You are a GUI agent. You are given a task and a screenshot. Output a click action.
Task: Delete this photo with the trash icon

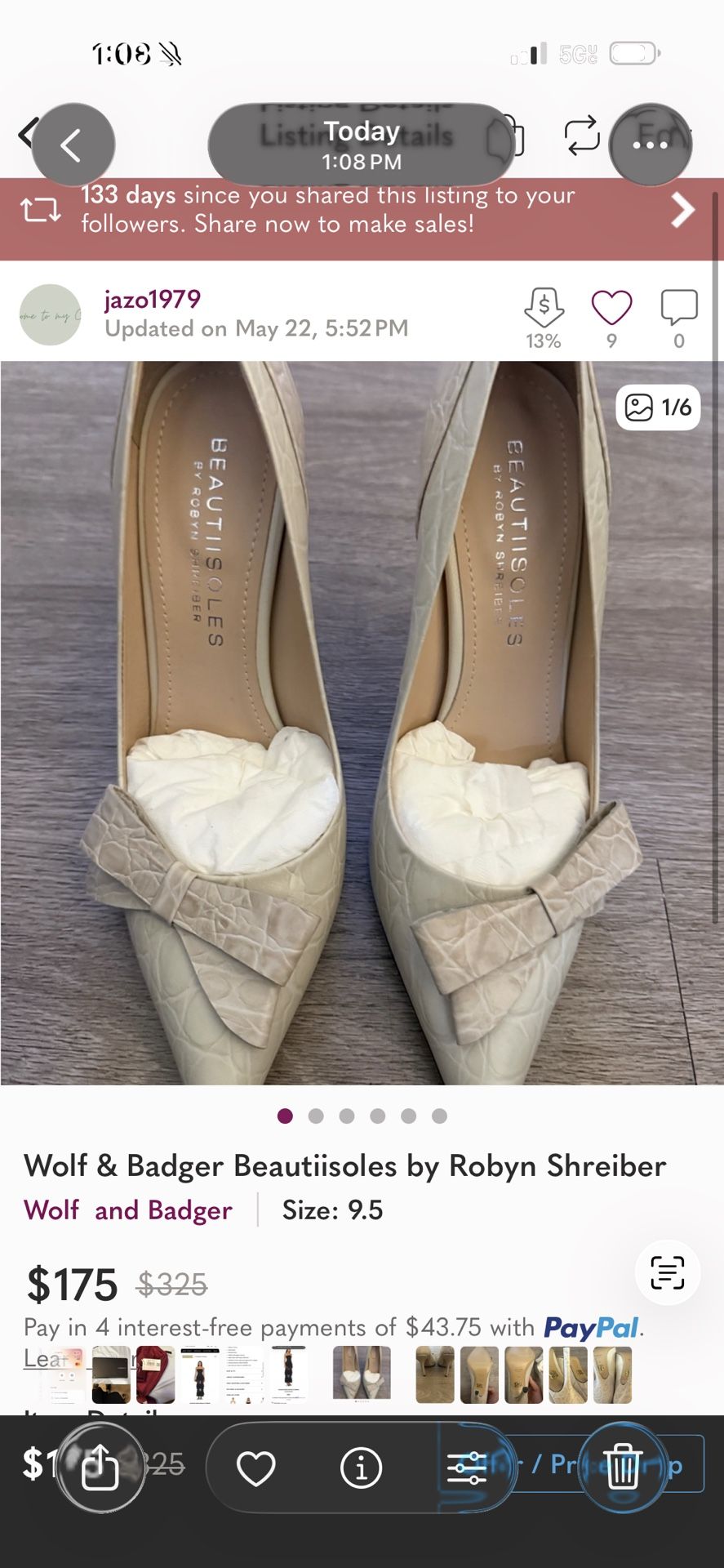(x=623, y=1467)
